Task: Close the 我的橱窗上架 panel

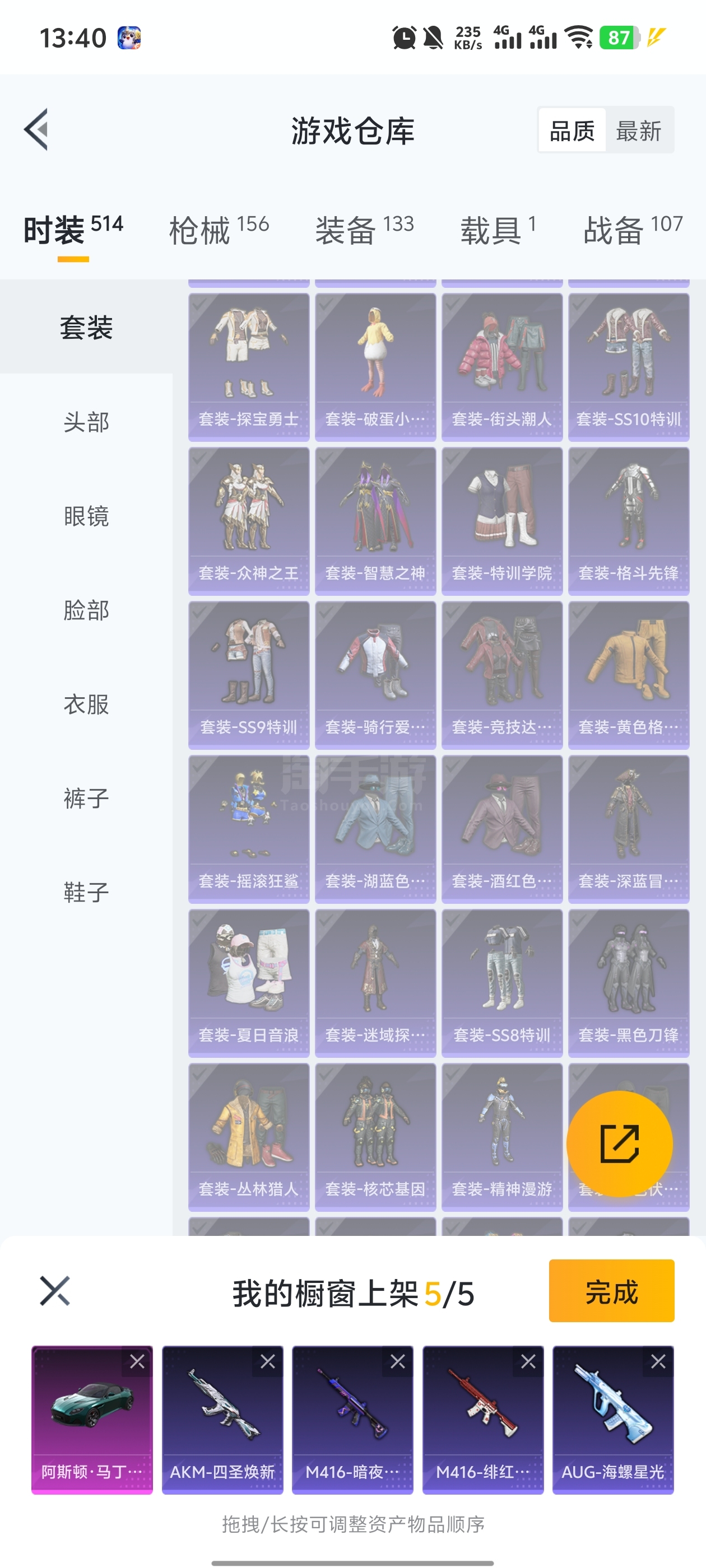Action: (55, 1291)
